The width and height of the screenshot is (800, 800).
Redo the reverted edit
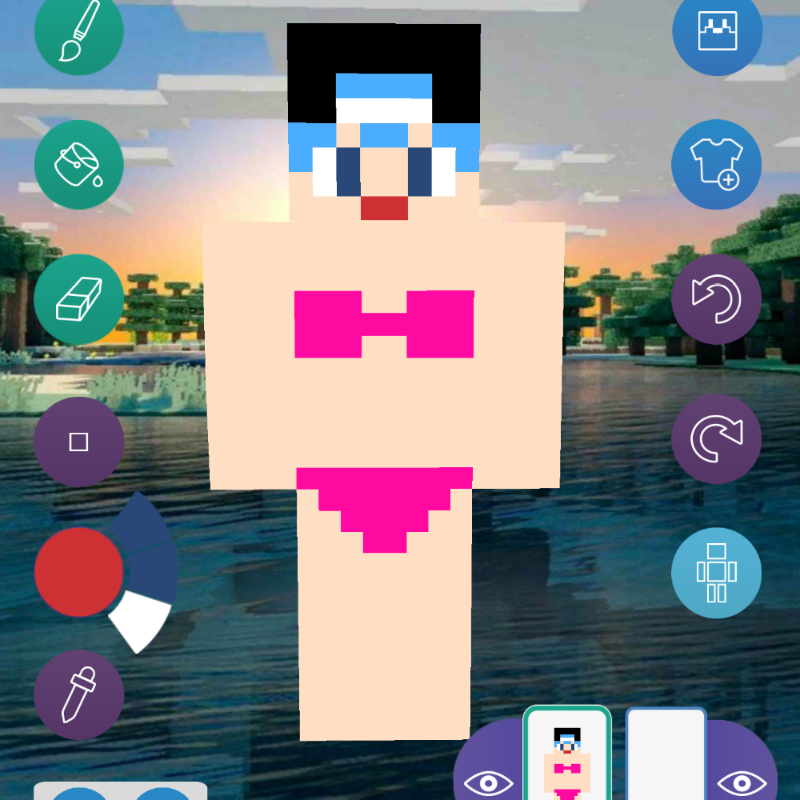[716, 438]
